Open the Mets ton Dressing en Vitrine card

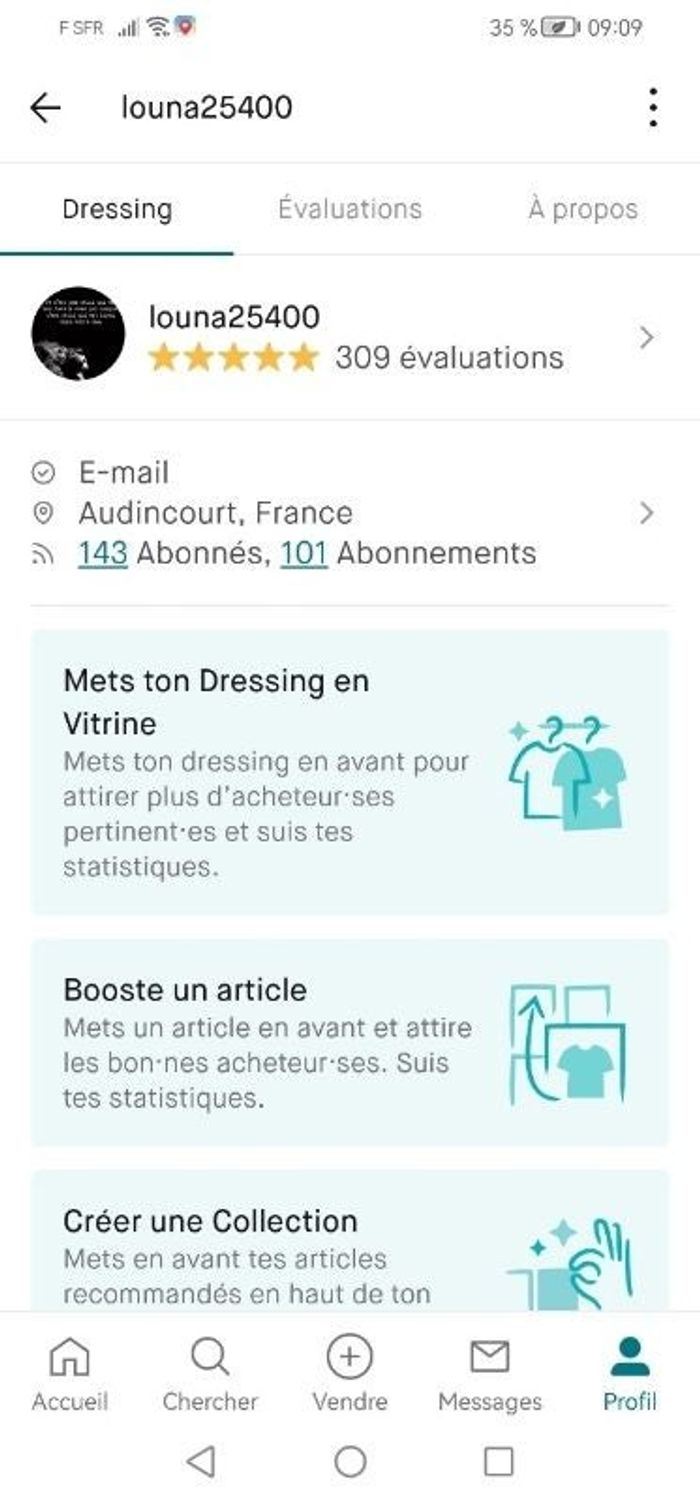click(x=350, y=772)
